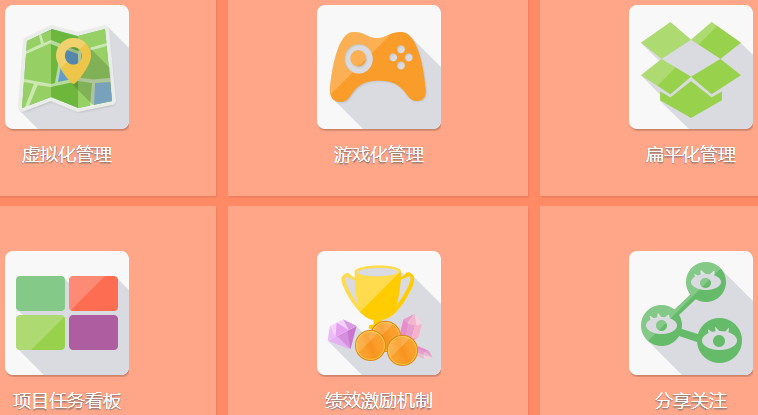The width and height of the screenshot is (758, 415).
Task: Open 项目任务看板 board tile
Action: click(x=67, y=313)
